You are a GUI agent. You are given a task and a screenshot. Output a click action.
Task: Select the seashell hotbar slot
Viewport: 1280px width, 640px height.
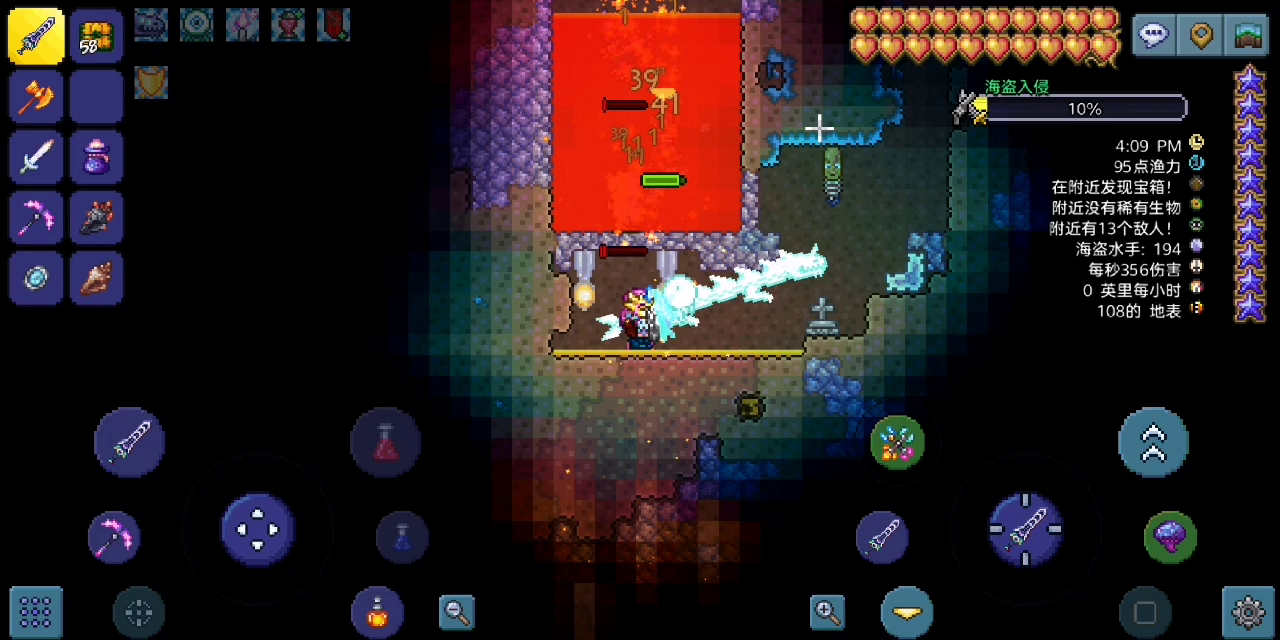(96, 277)
